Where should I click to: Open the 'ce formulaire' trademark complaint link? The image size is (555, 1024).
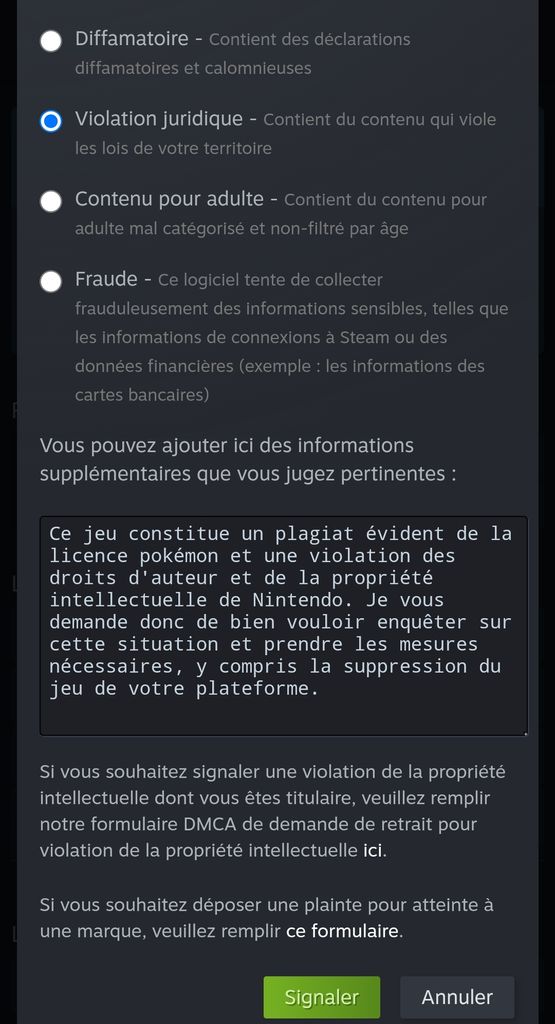pyautogui.click(x=342, y=931)
